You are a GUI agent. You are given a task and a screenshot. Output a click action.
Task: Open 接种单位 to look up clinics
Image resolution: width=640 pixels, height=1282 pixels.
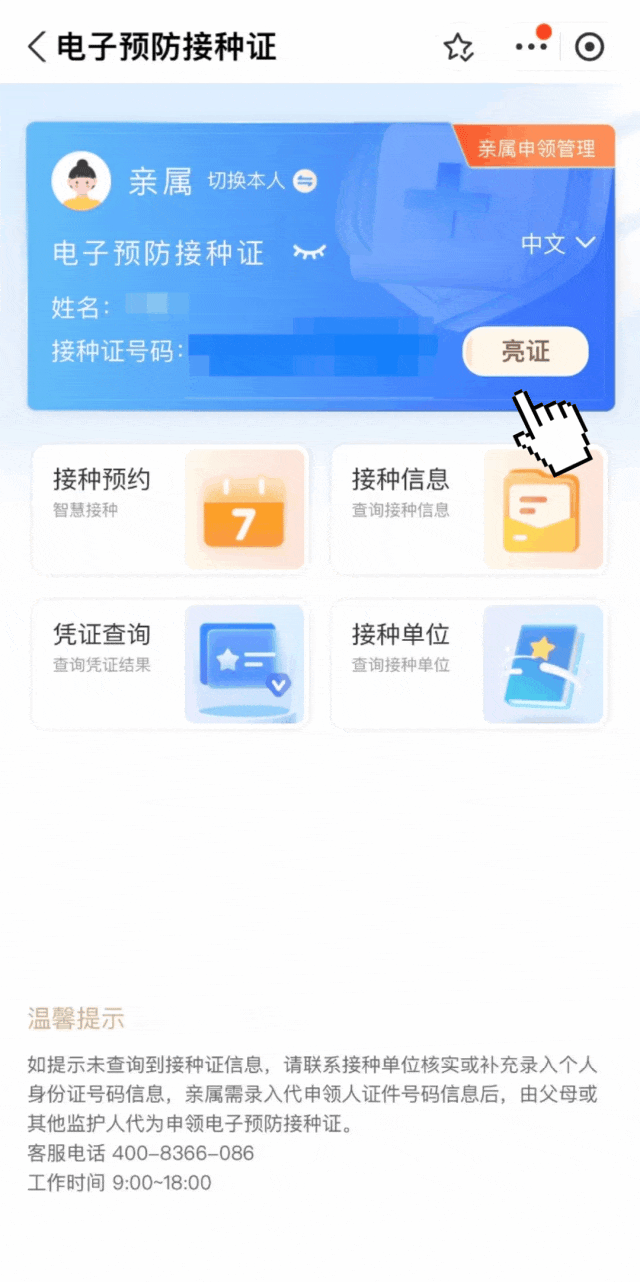[468, 663]
